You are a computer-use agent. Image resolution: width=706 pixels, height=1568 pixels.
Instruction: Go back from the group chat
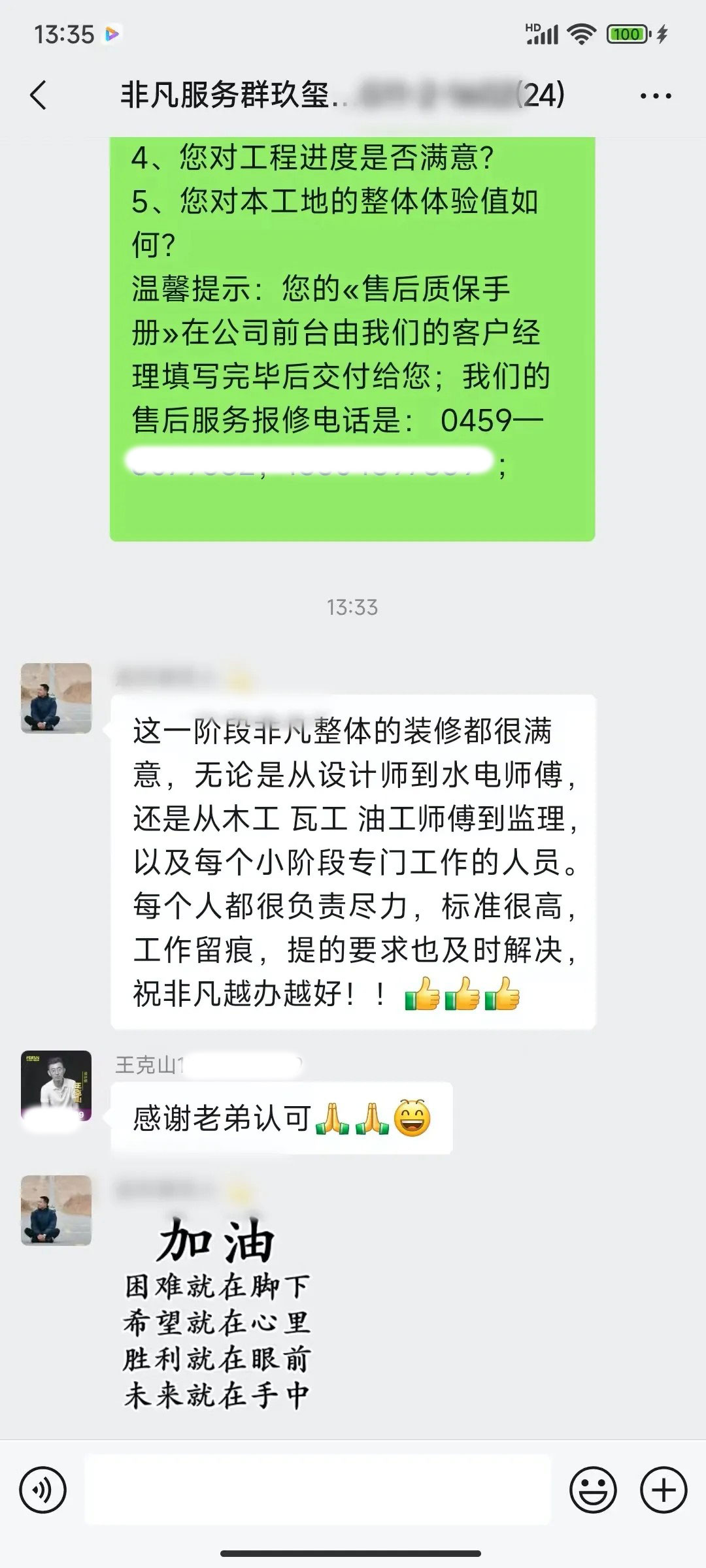click(x=39, y=95)
